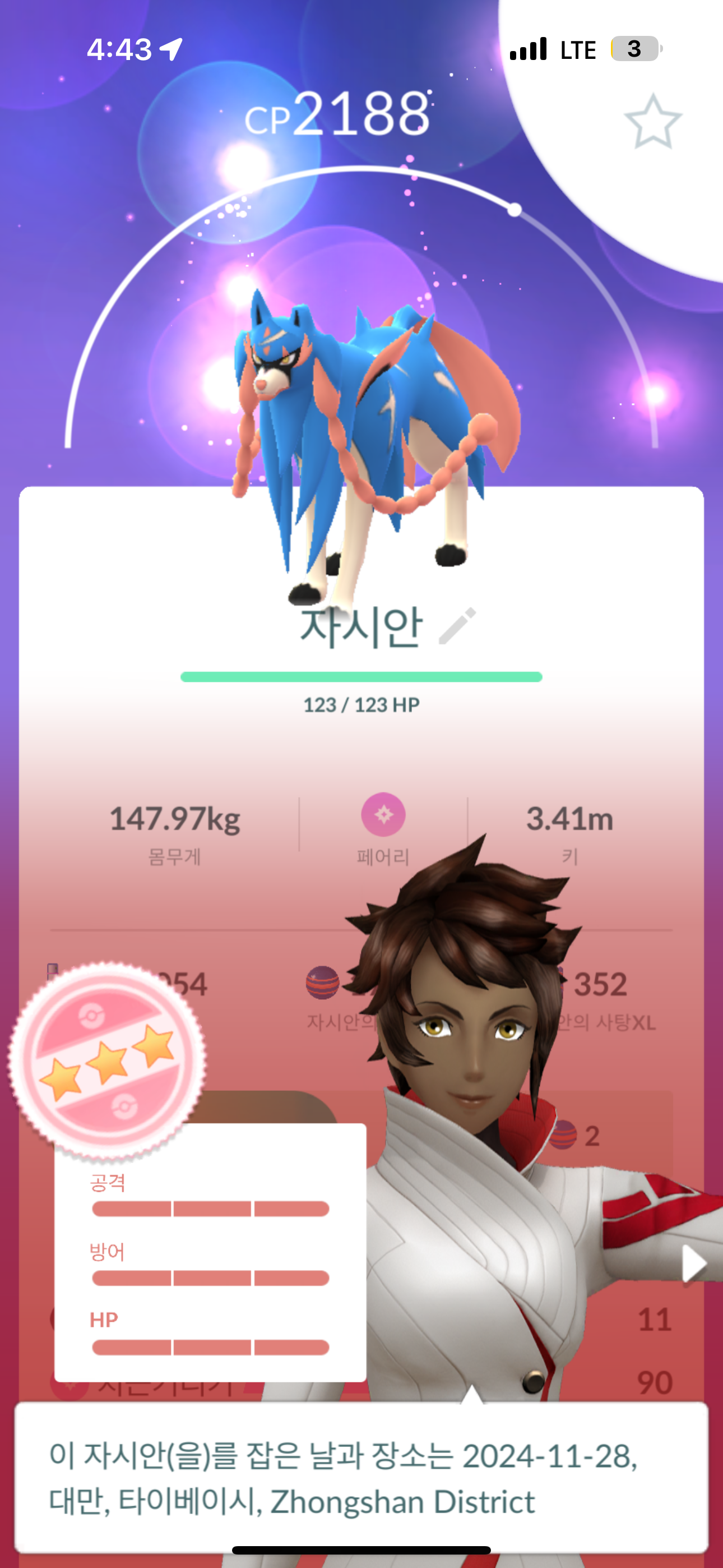
Task: Advance the team leader's appraisal text box
Action: point(360,1477)
